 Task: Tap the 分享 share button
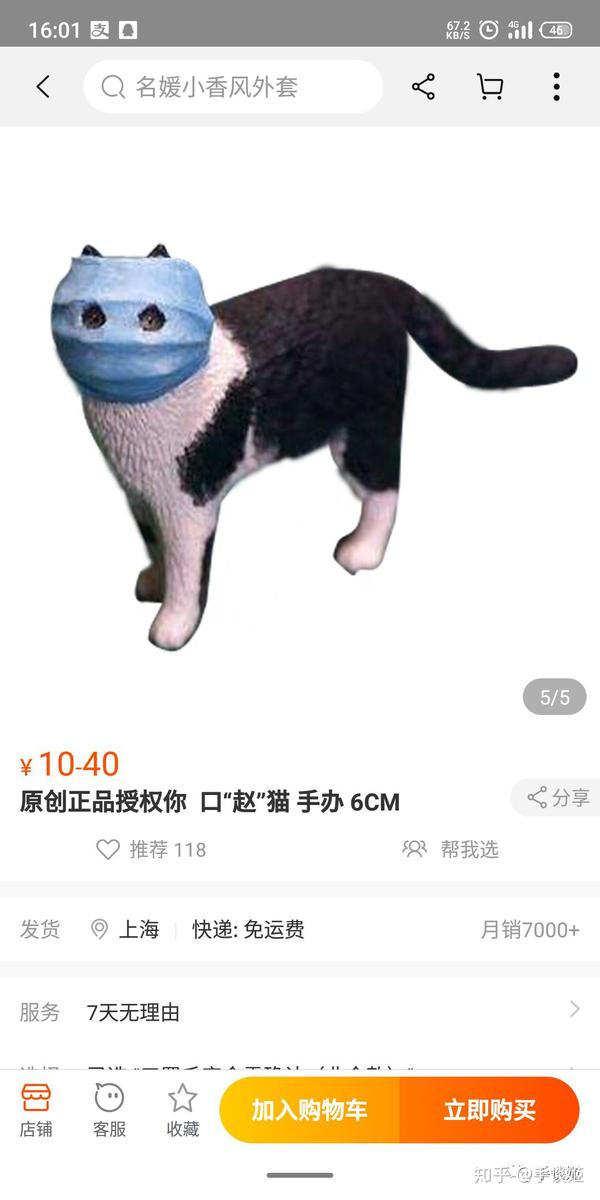[558, 797]
